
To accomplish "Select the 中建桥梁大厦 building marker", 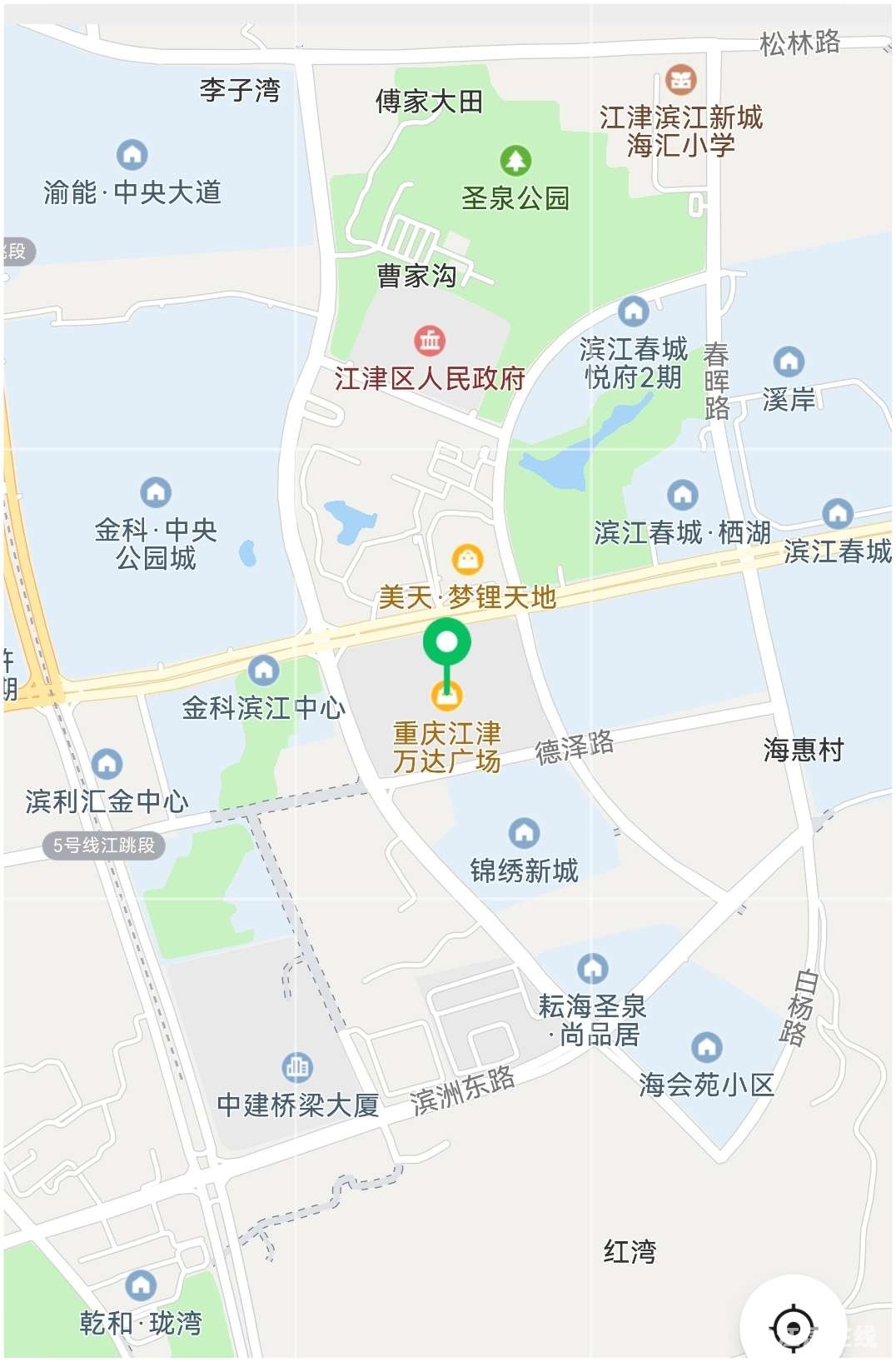I will [297, 1066].
